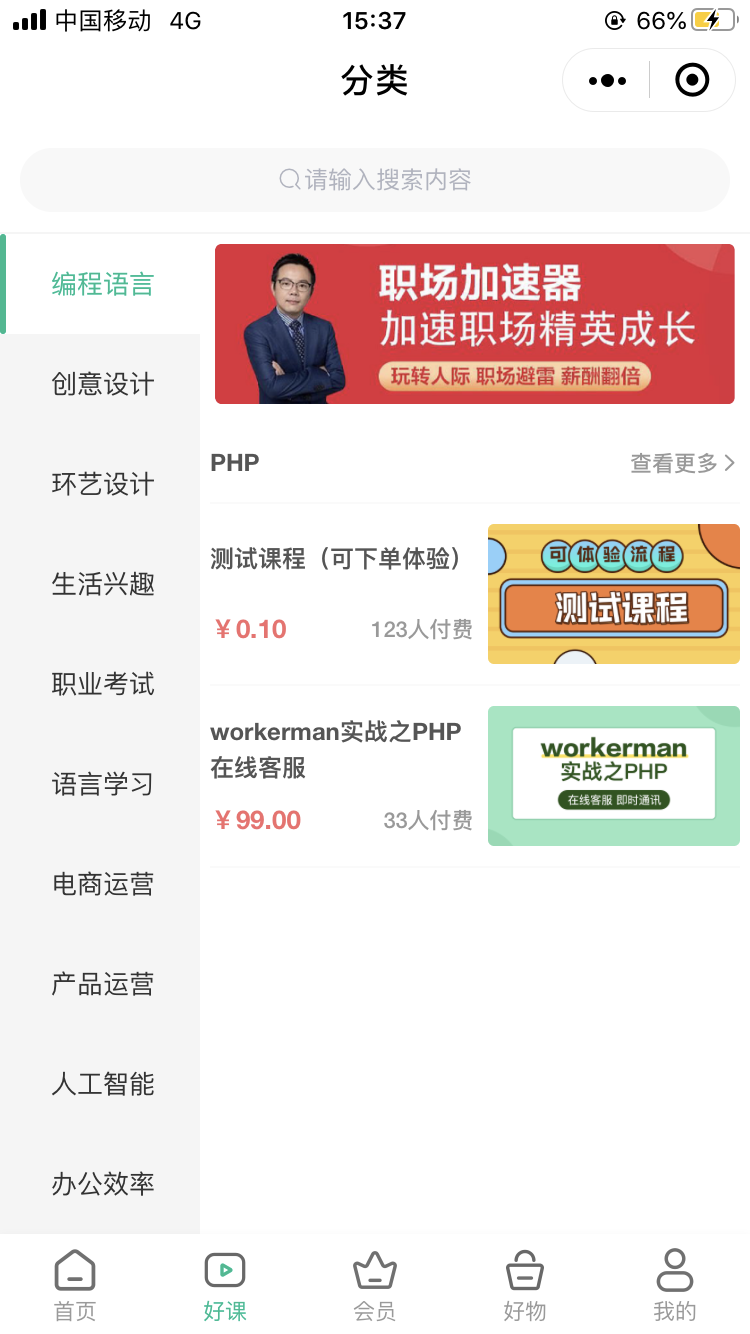Go to the 首页 tab
This screenshot has height=1334, width=750.
tap(75, 1285)
